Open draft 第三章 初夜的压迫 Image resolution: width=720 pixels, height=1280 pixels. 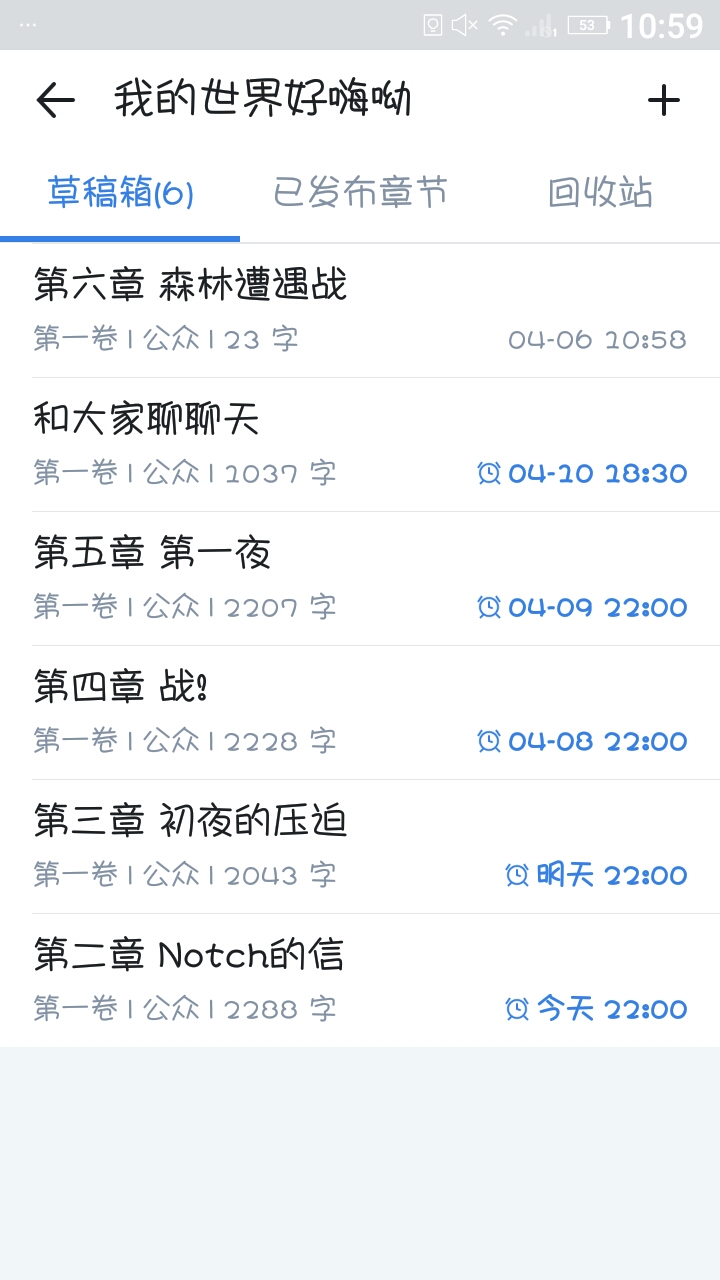tap(360, 846)
